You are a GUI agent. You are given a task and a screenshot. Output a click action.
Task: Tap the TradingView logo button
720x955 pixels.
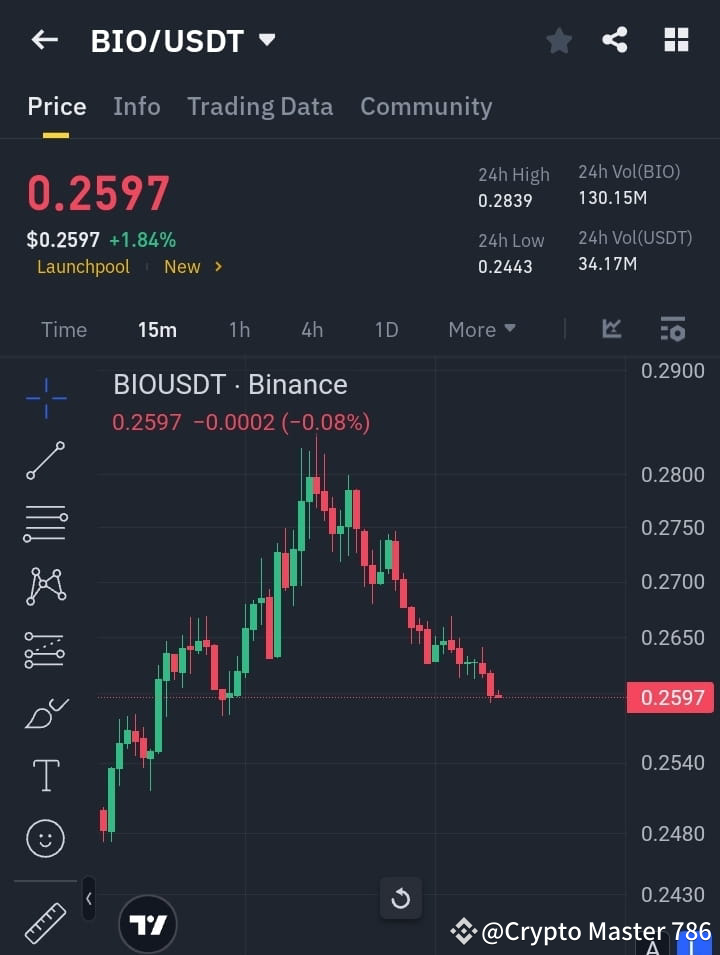148,922
